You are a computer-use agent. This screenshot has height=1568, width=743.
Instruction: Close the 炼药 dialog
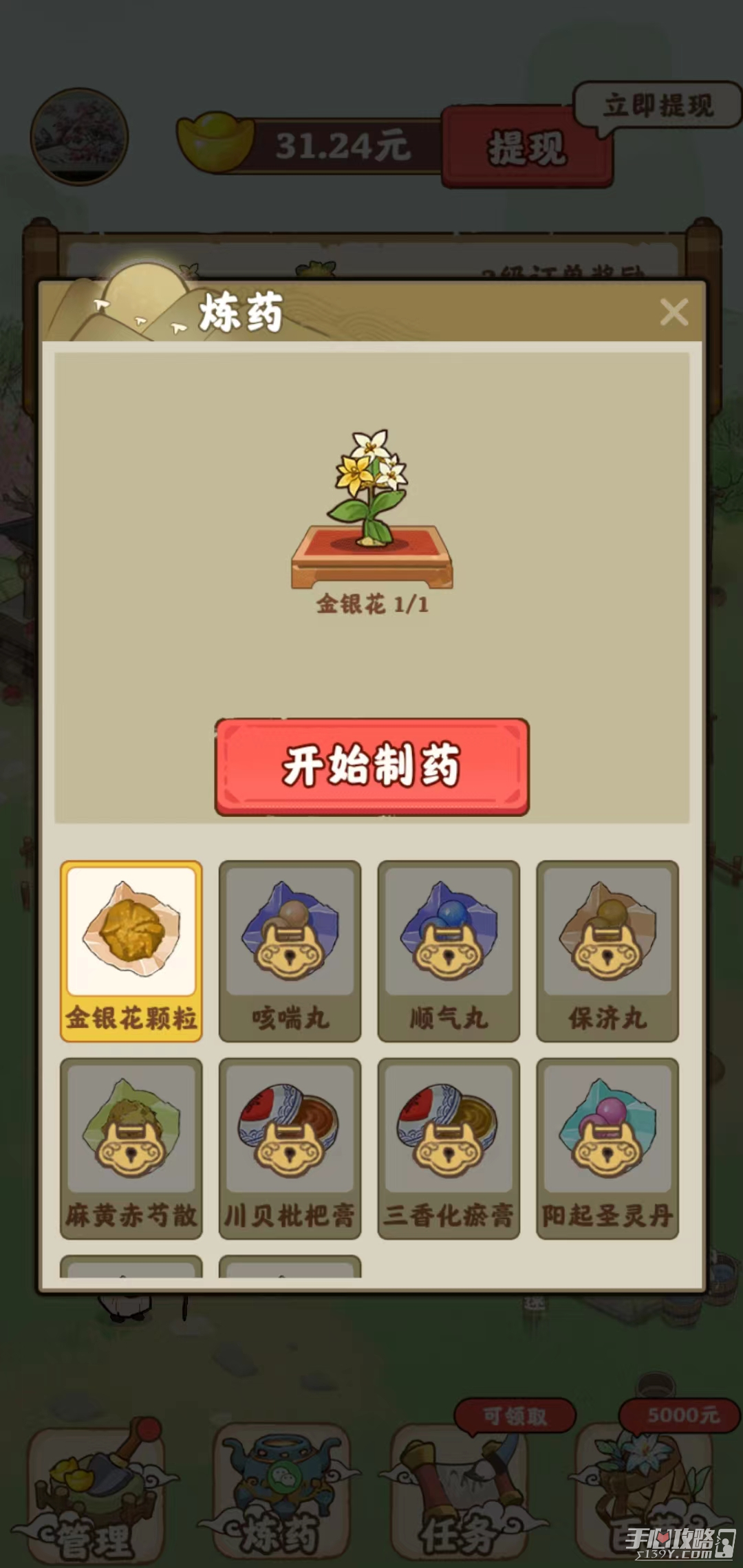click(674, 312)
